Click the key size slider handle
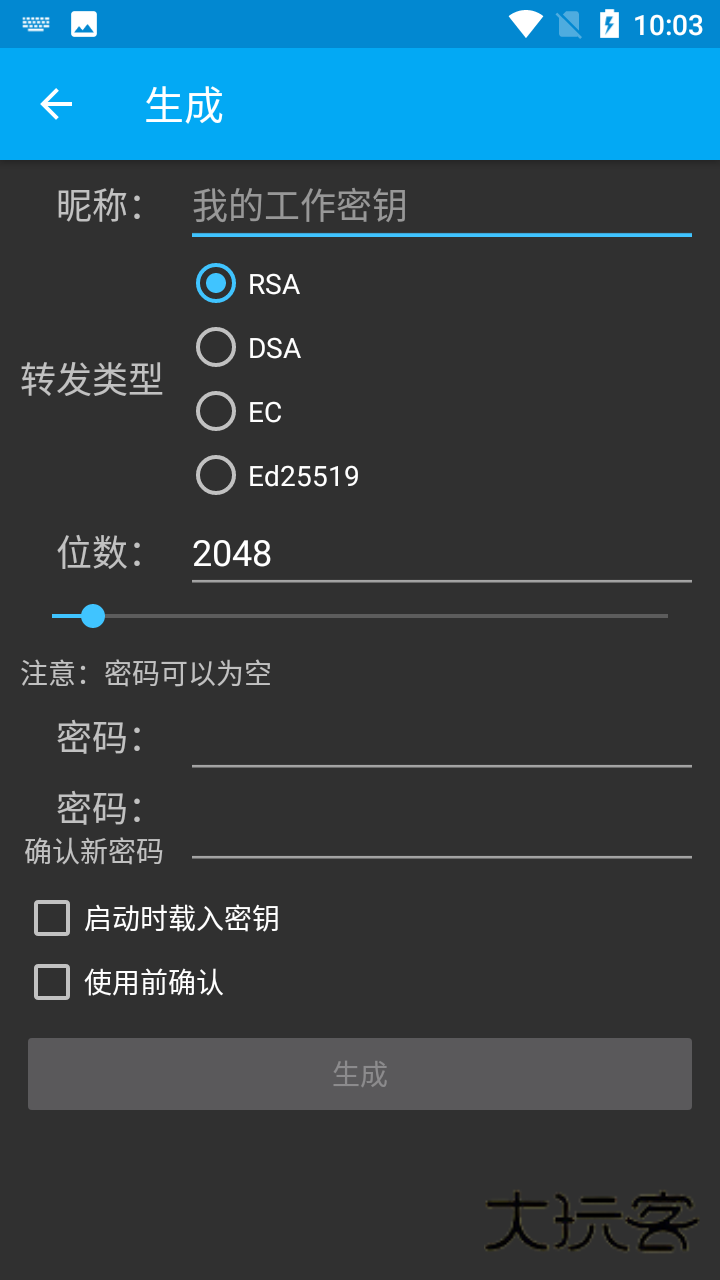 (x=93, y=616)
